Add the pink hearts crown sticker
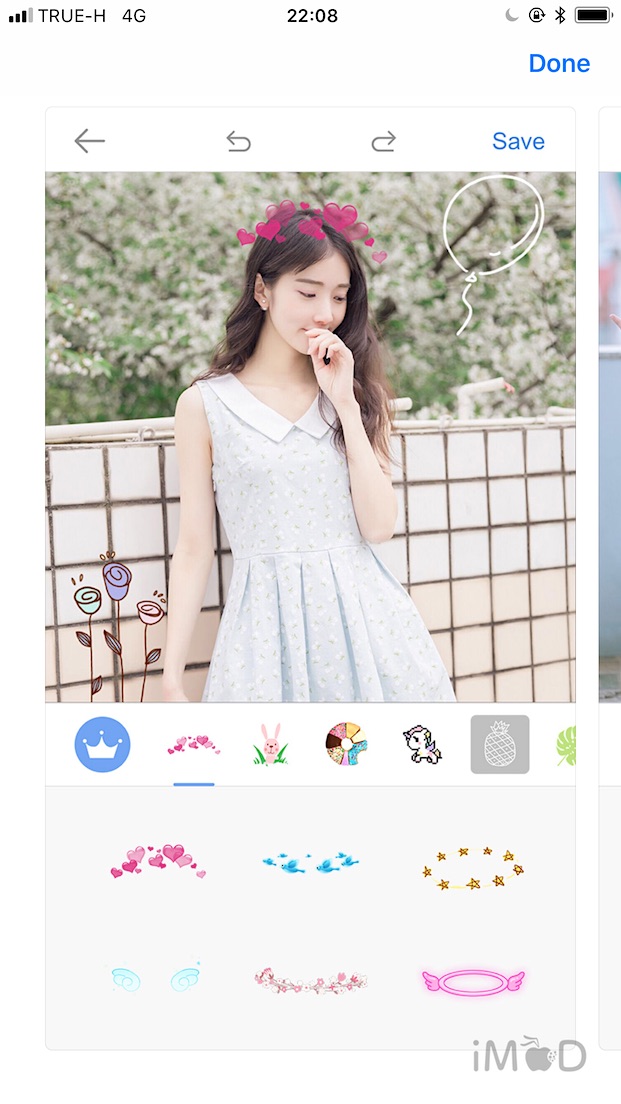 [x=159, y=861]
